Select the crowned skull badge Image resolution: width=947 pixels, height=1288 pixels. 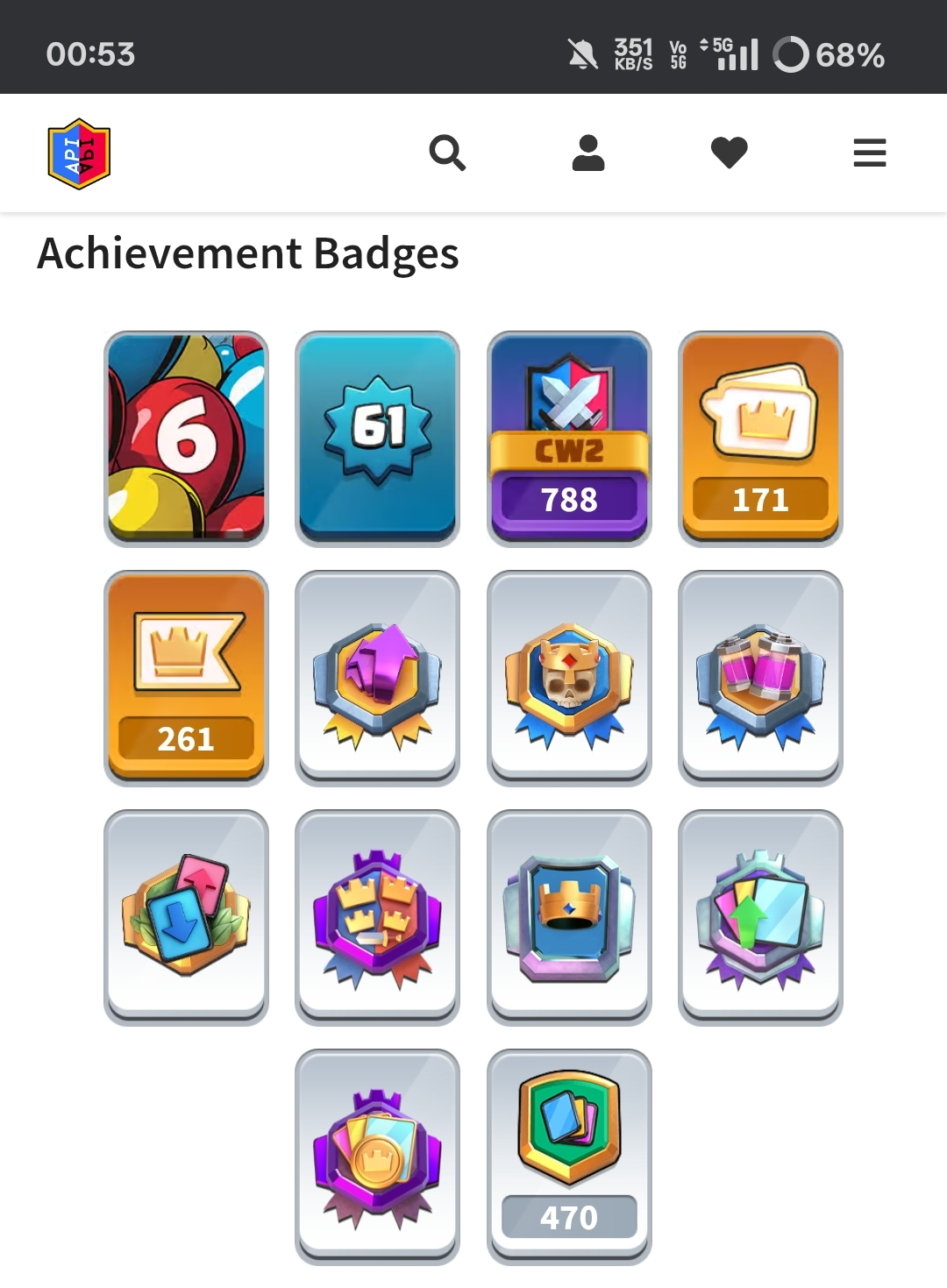point(569,677)
